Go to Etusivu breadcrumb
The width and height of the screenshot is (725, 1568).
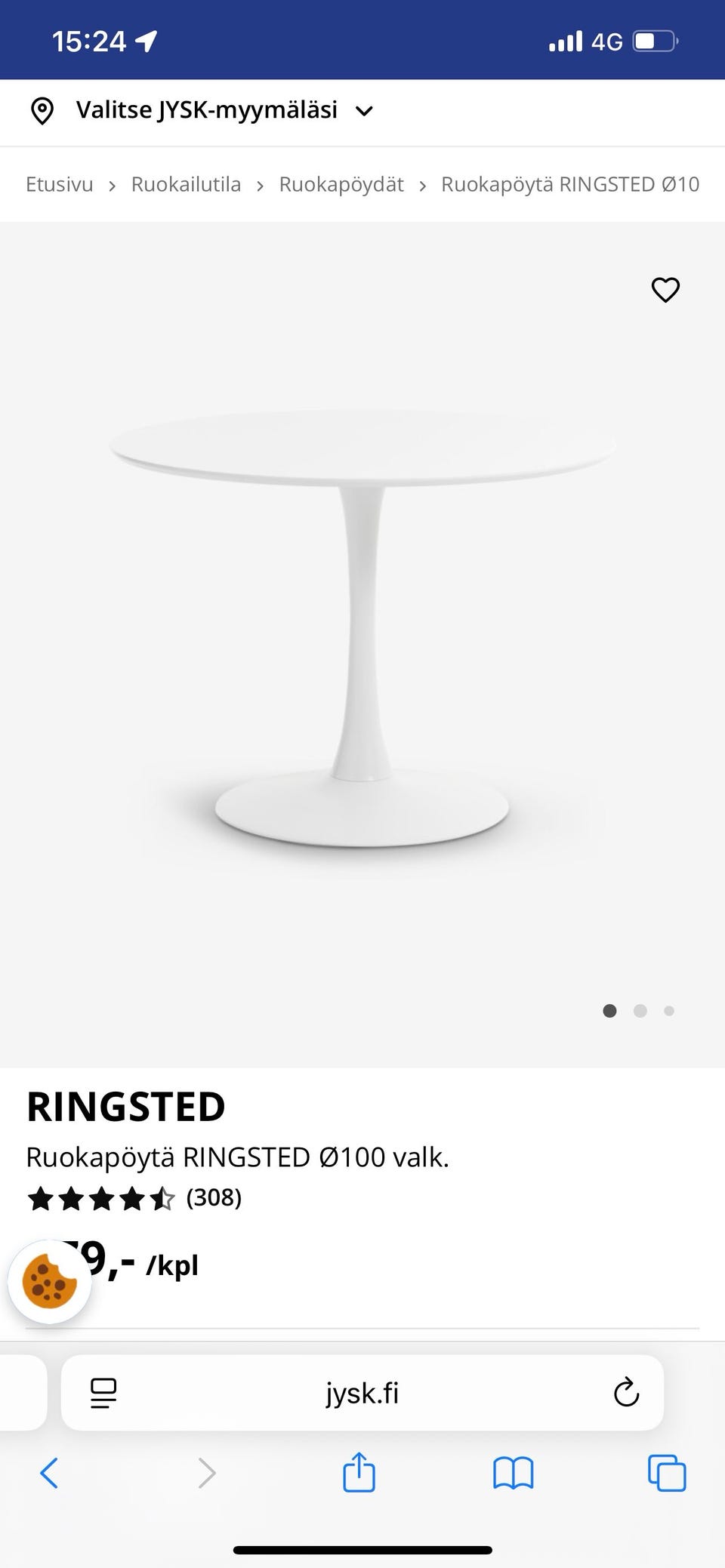pyautogui.click(x=60, y=185)
